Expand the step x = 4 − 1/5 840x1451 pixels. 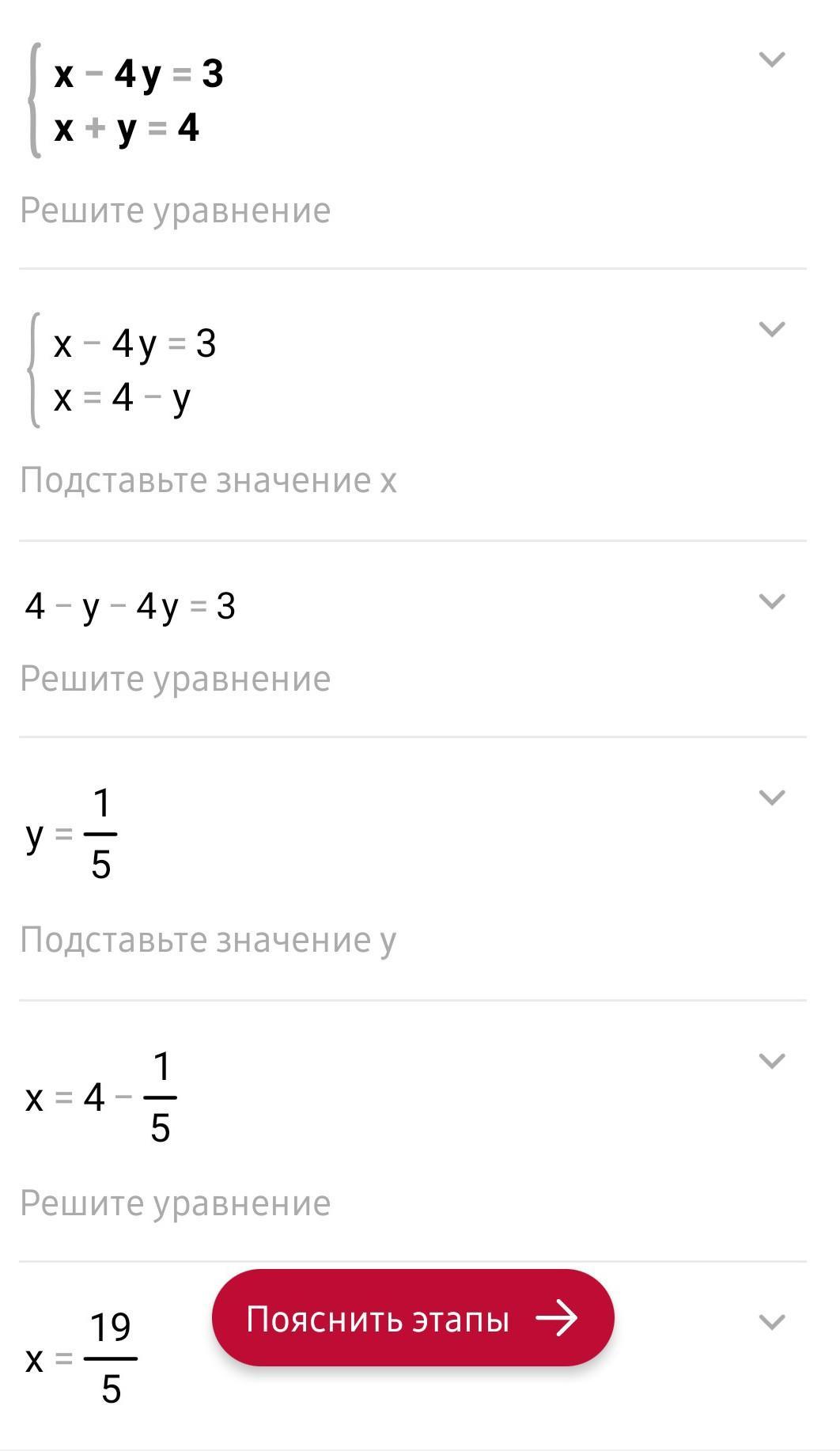point(771,1060)
